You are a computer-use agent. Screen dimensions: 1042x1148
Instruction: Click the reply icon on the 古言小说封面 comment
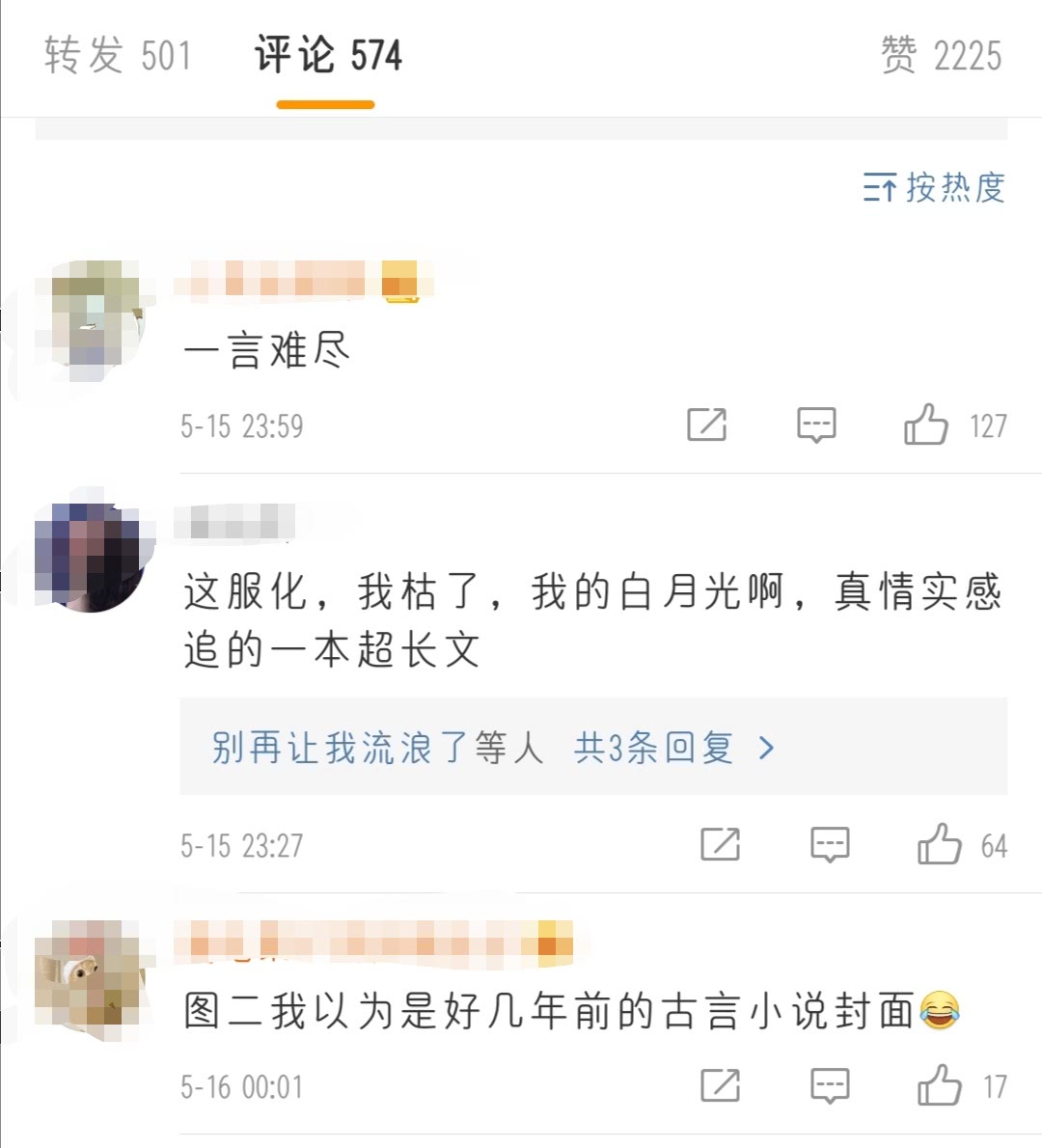coord(832,1086)
